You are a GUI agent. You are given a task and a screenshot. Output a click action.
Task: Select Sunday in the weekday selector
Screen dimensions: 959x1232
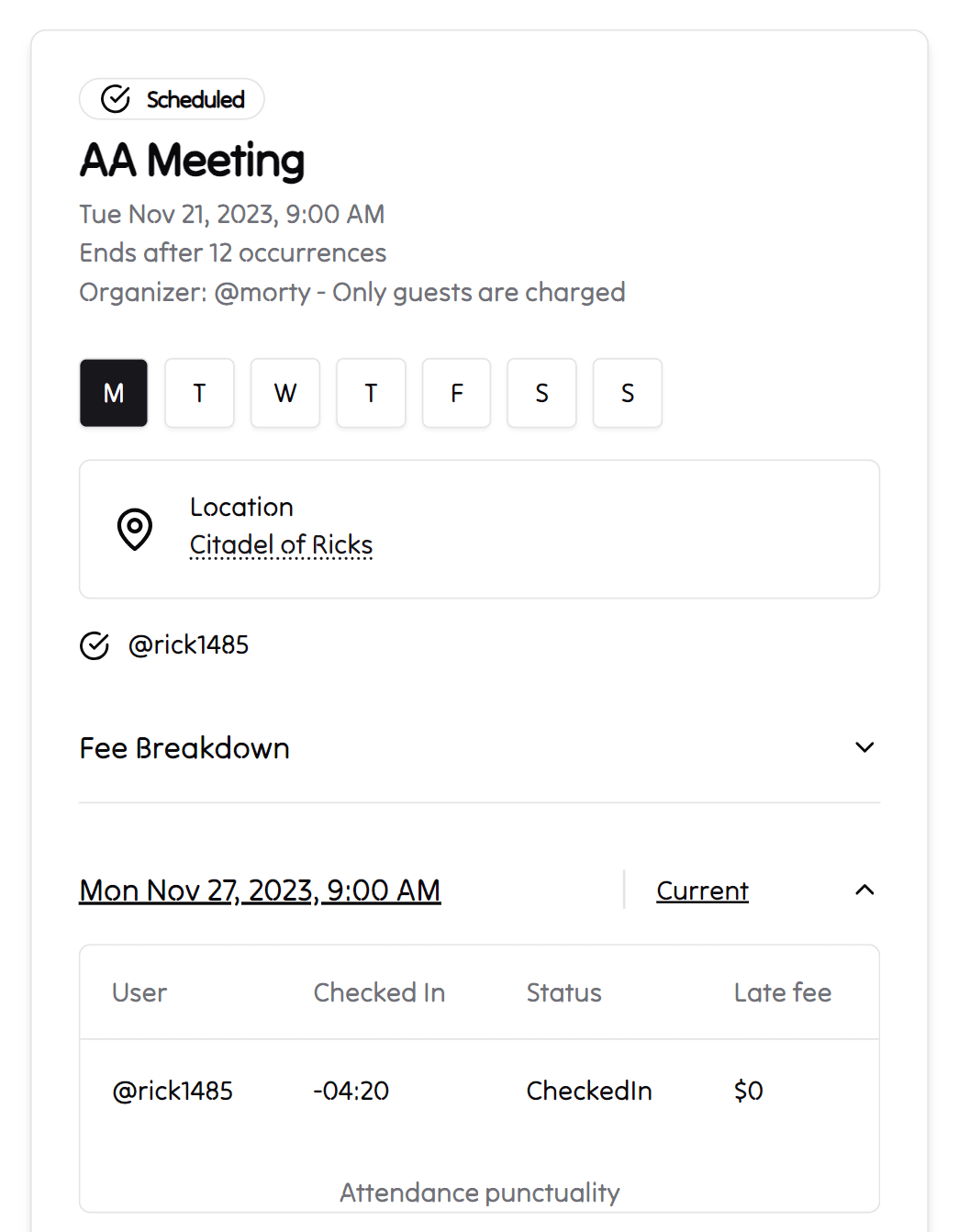[x=627, y=393]
